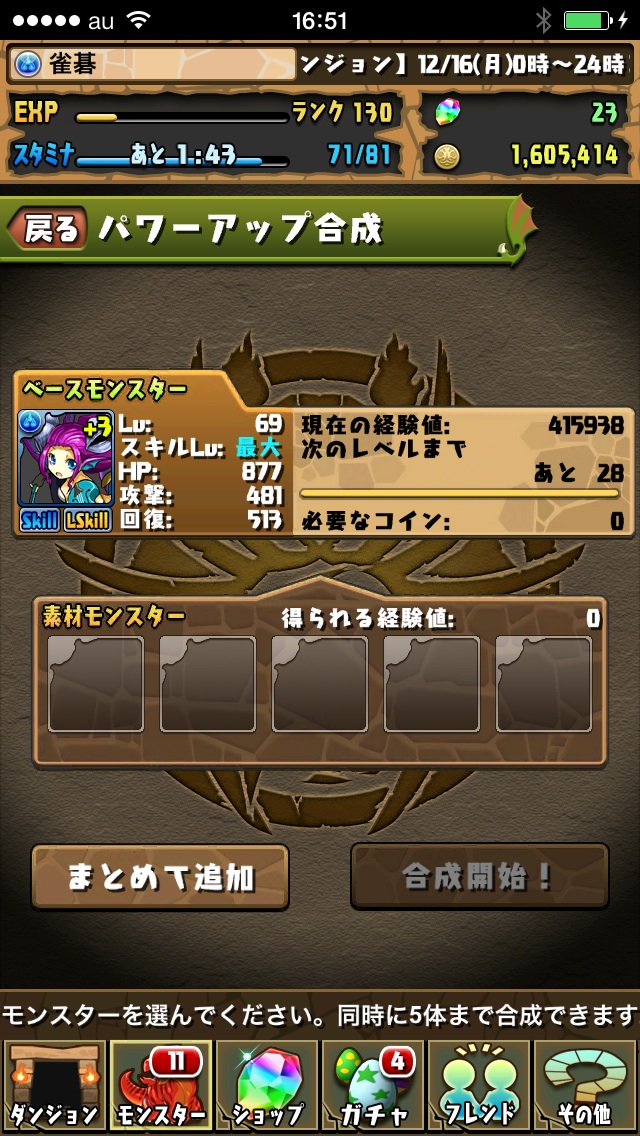Go to the ショップ tab
Image resolution: width=640 pixels, height=1136 pixels.
266,1085
